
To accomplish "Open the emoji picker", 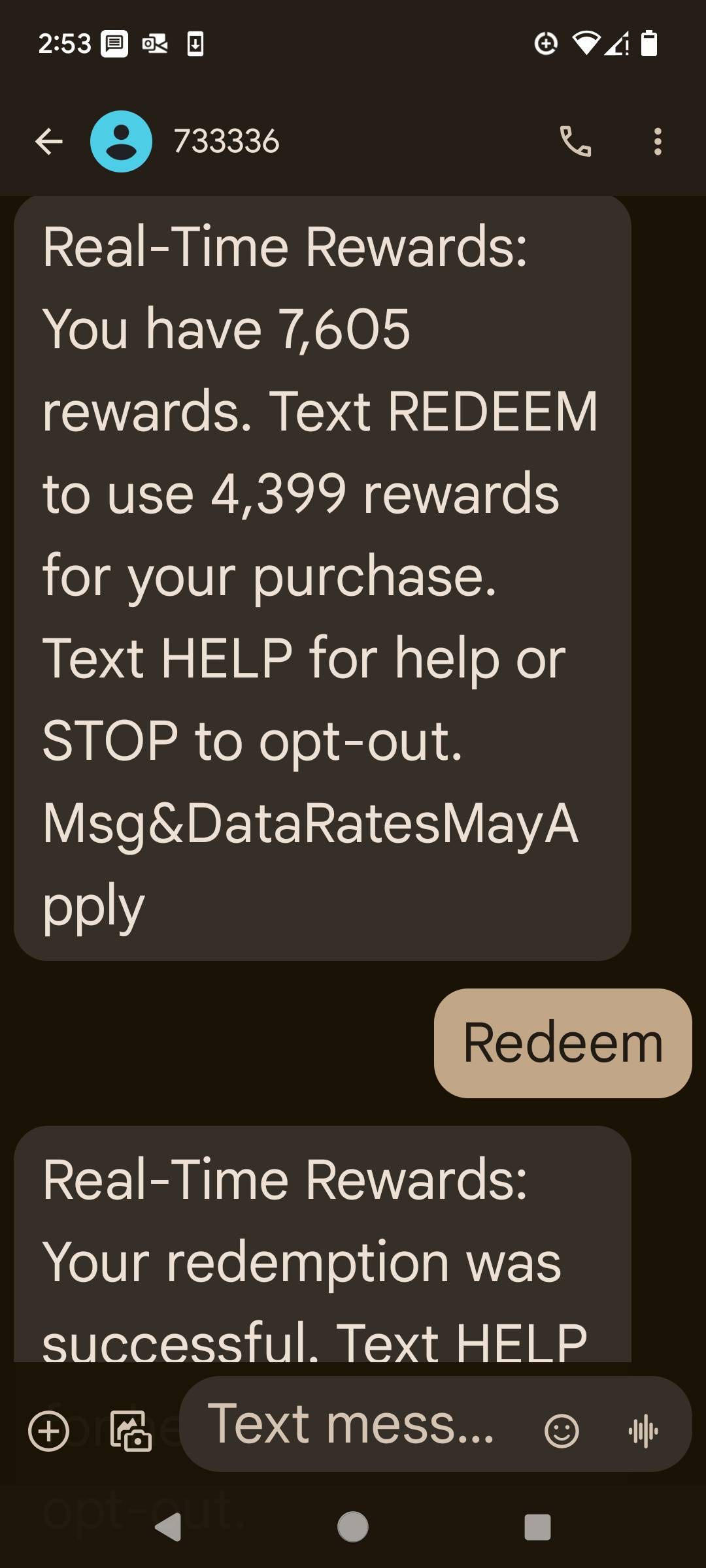I will (562, 1431).
